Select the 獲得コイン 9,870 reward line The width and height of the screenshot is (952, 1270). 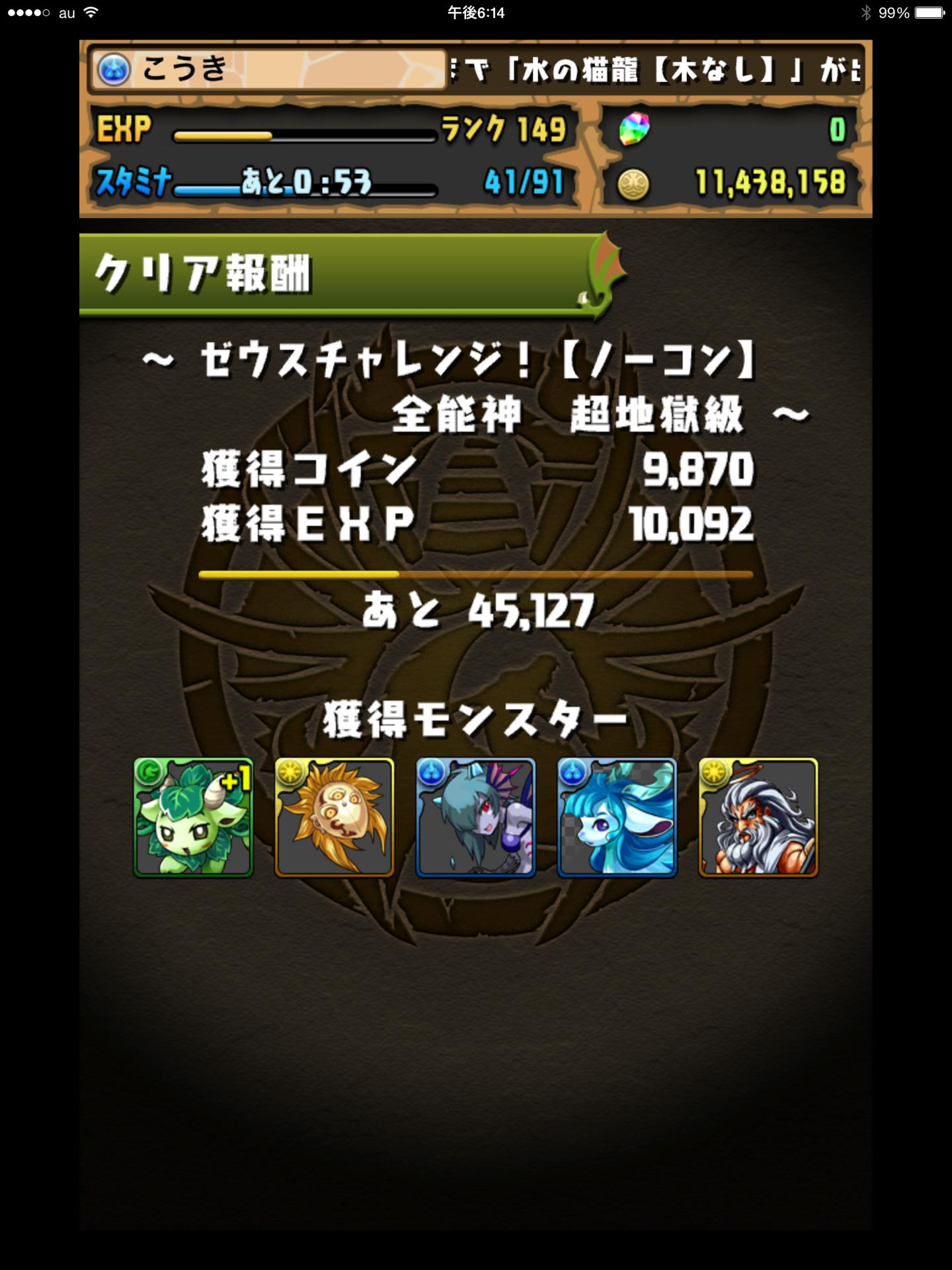pyautogui.click(x=475, y=471)
